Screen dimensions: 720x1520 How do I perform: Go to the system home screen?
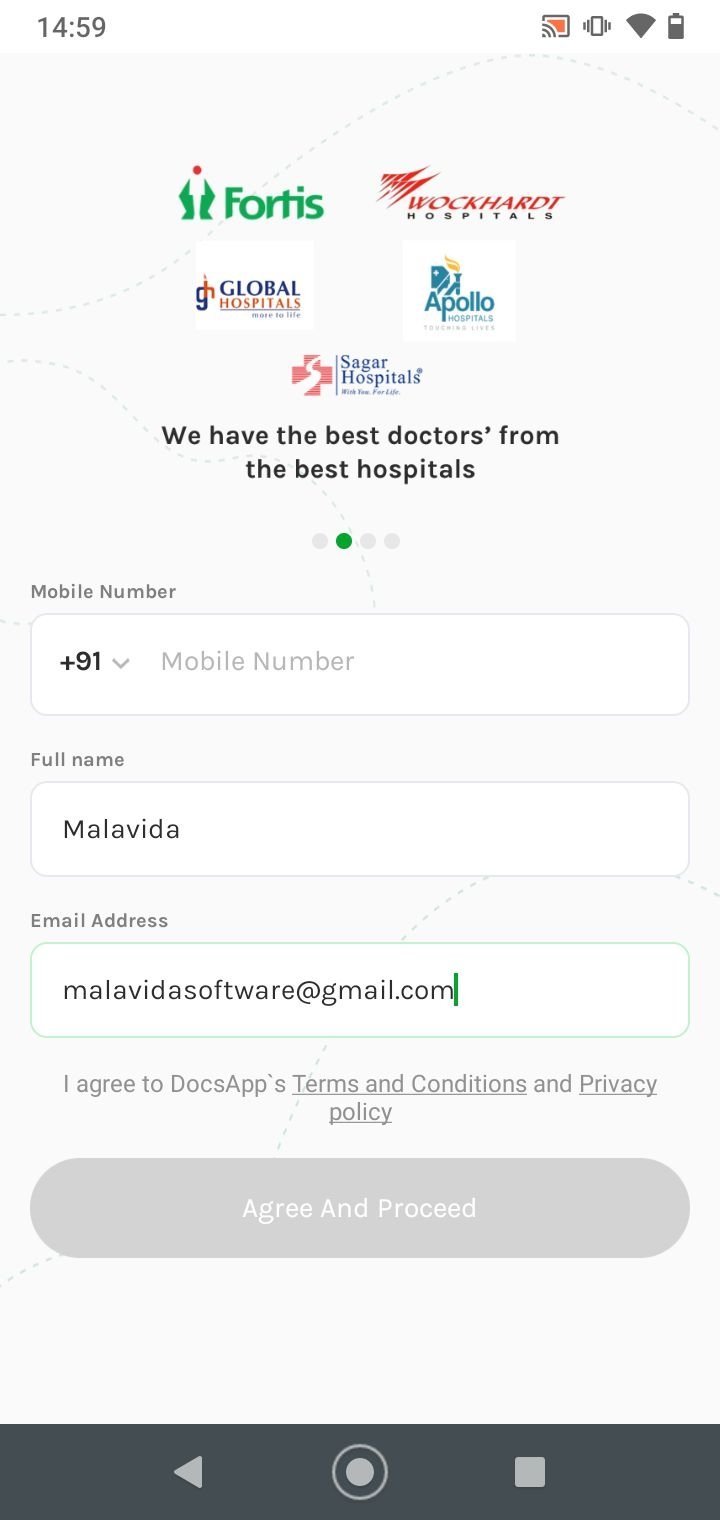360,1472
